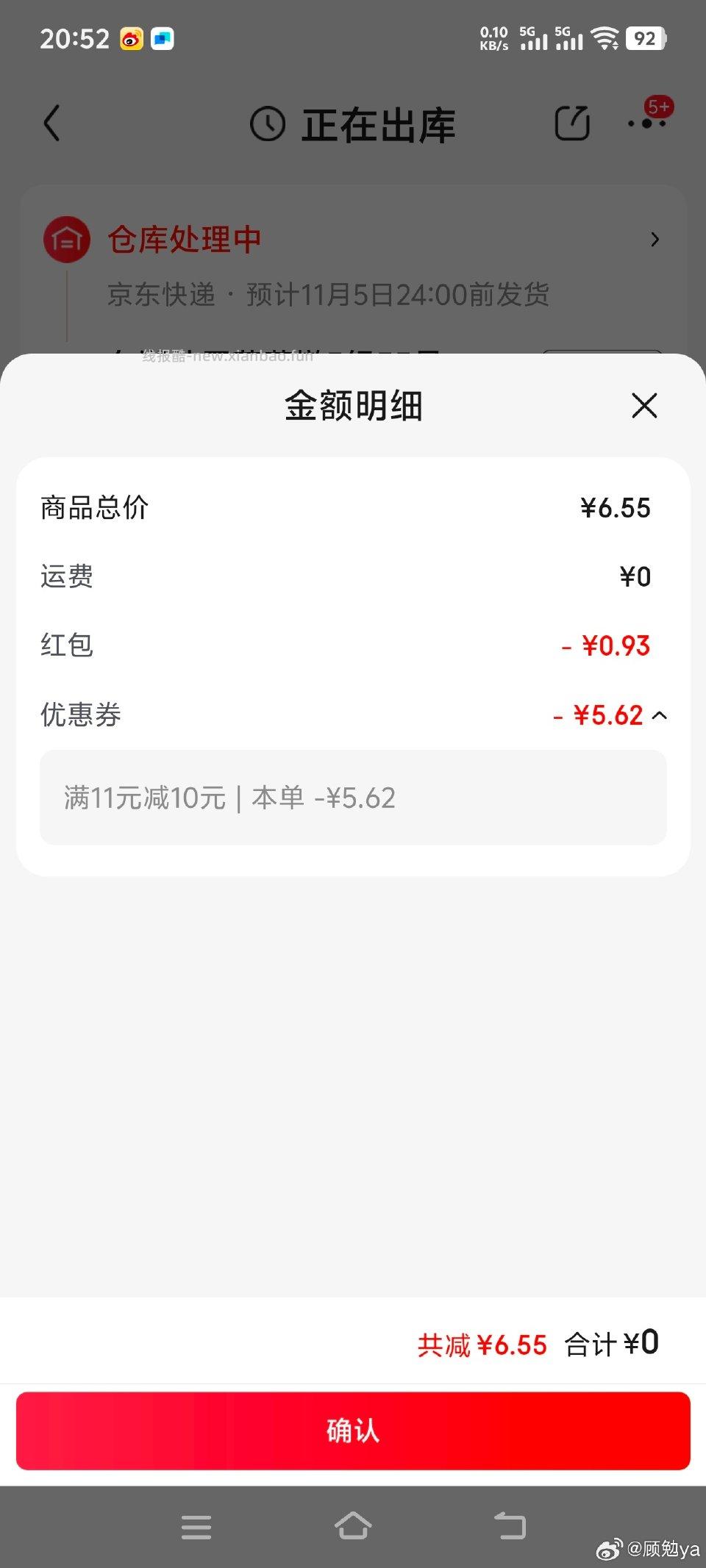Tap the 红包 red packet row
This screenshot has height=1568, width=706.
(353, 645)
